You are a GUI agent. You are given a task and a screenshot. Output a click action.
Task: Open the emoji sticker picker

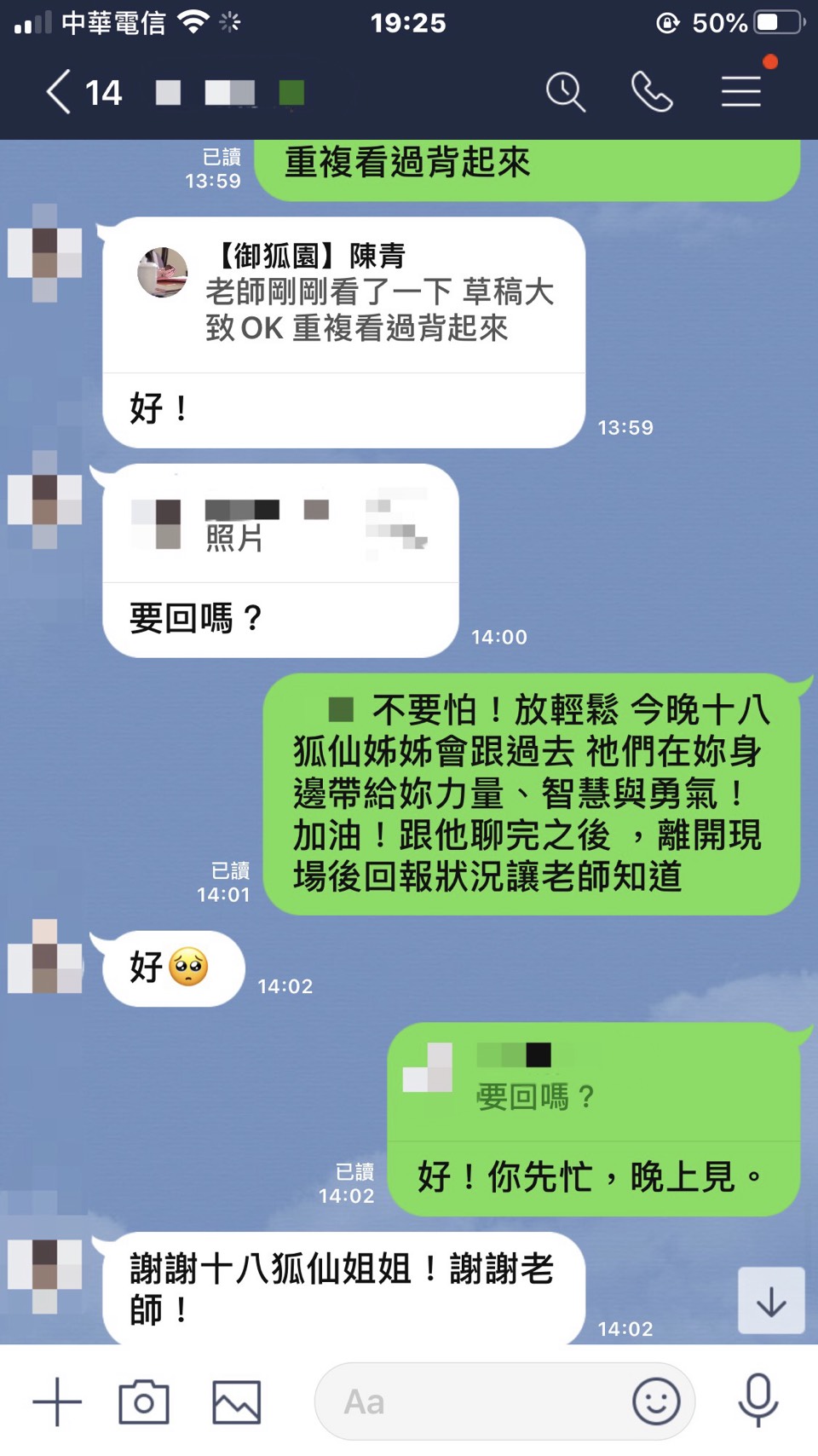[x=655, y=1401]
